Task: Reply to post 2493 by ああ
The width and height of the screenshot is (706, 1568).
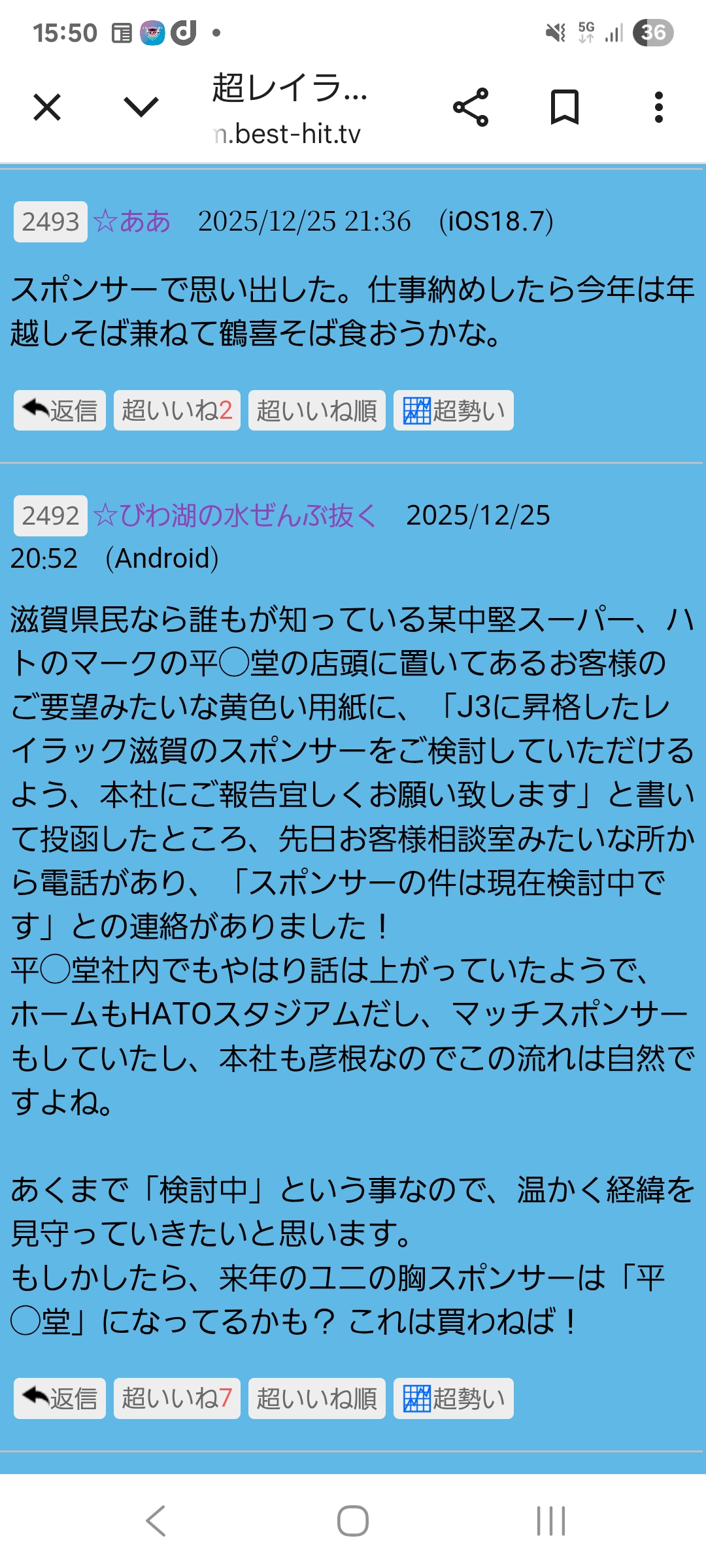Action: [x=60, y=410]
